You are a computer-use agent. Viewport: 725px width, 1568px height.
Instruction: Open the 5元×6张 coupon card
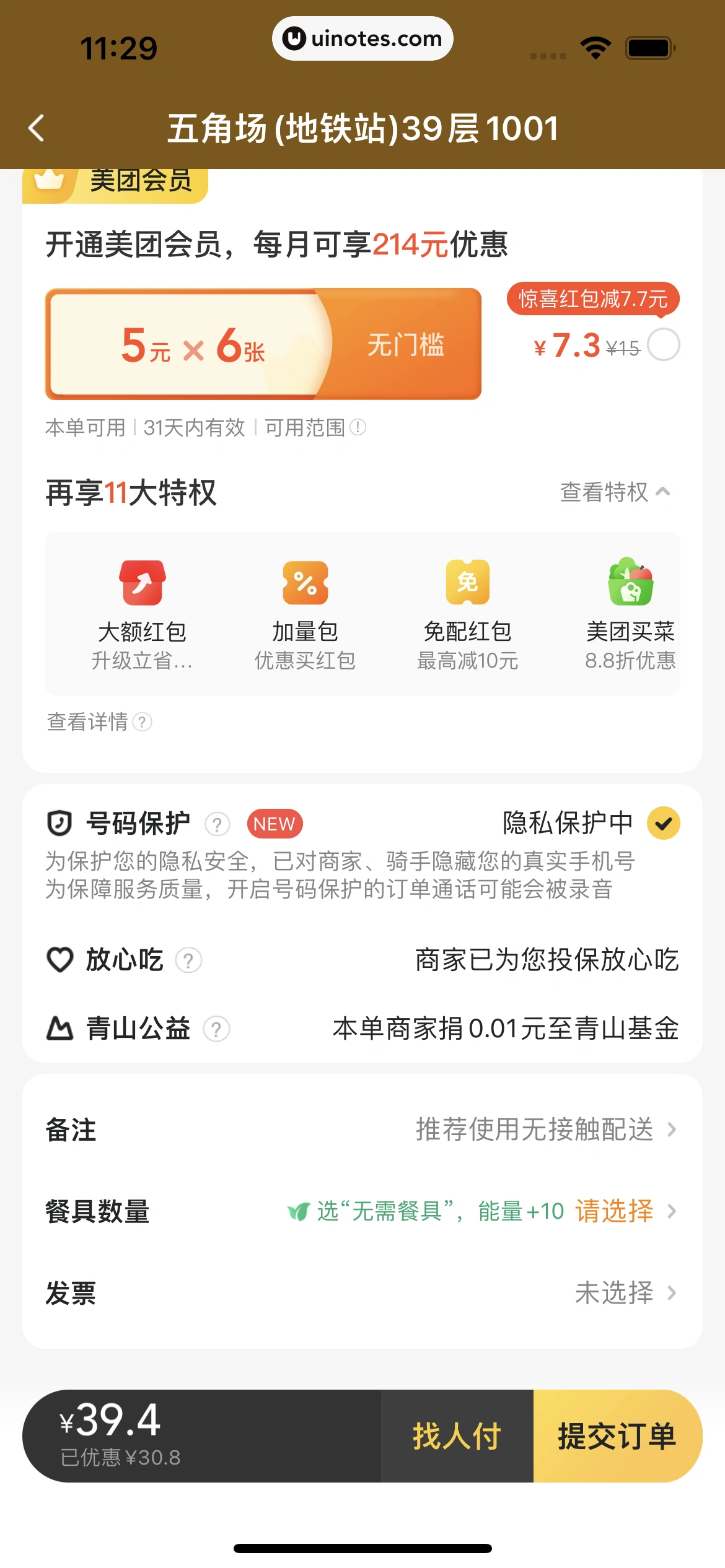coord(263,344)
